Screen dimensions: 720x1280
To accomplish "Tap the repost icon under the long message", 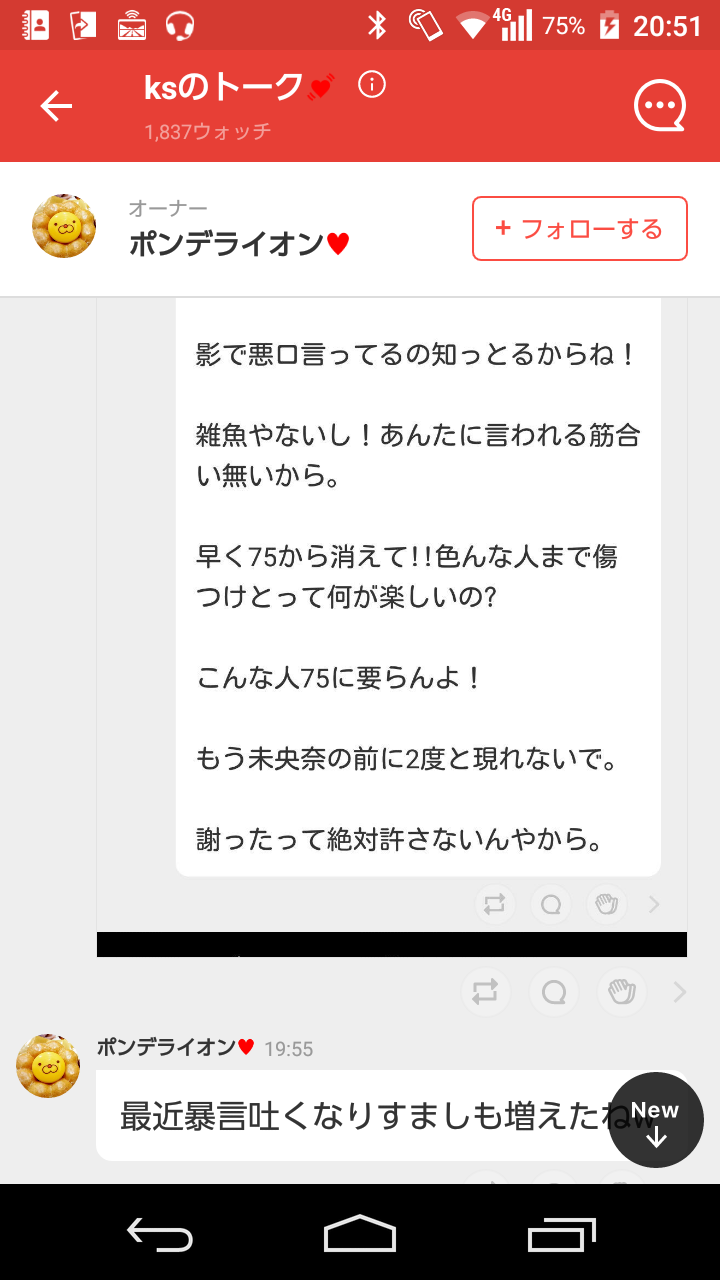I will pos(494,904).
